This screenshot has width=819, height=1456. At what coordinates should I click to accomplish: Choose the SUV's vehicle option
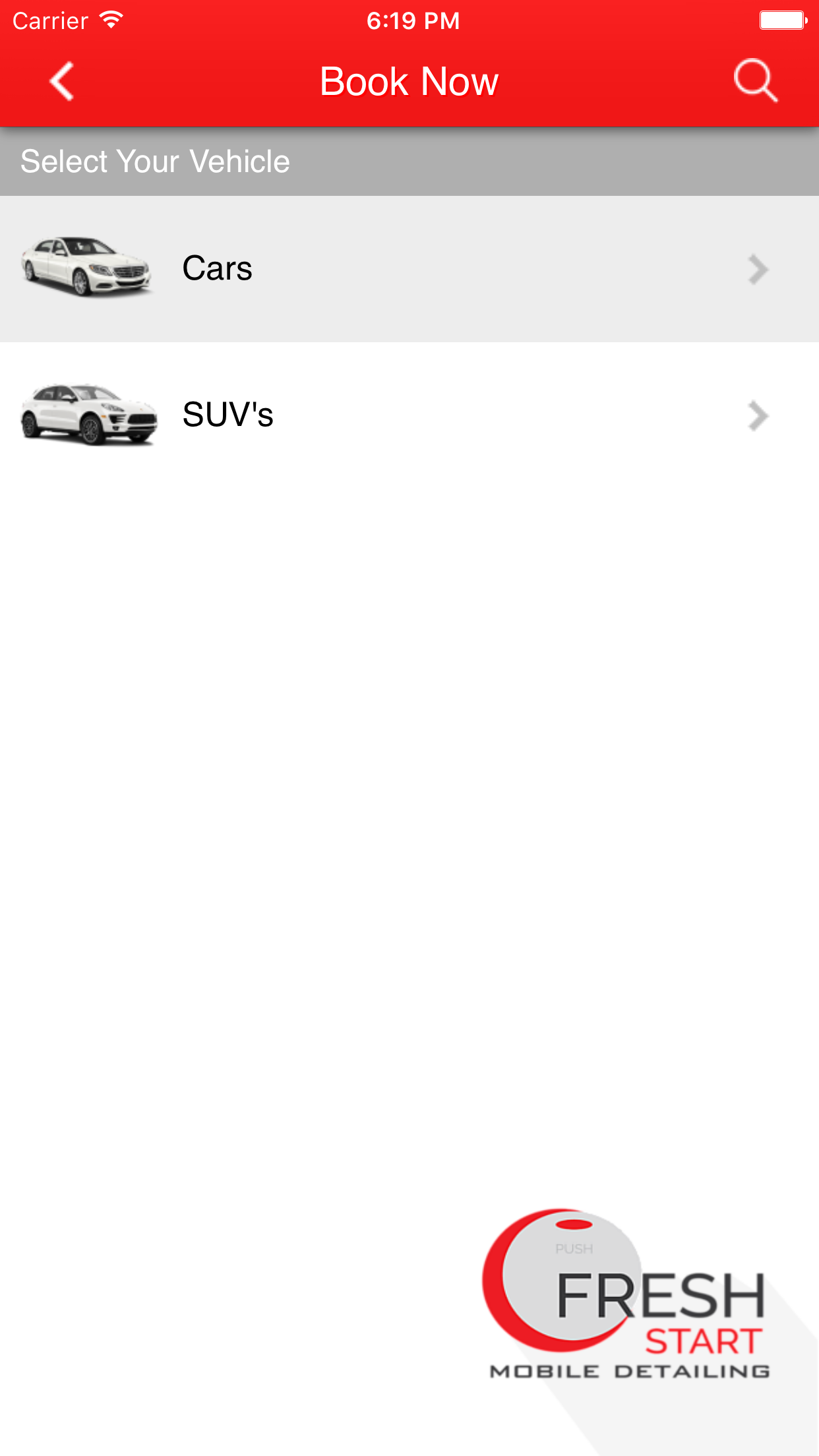tap(409, 415)
